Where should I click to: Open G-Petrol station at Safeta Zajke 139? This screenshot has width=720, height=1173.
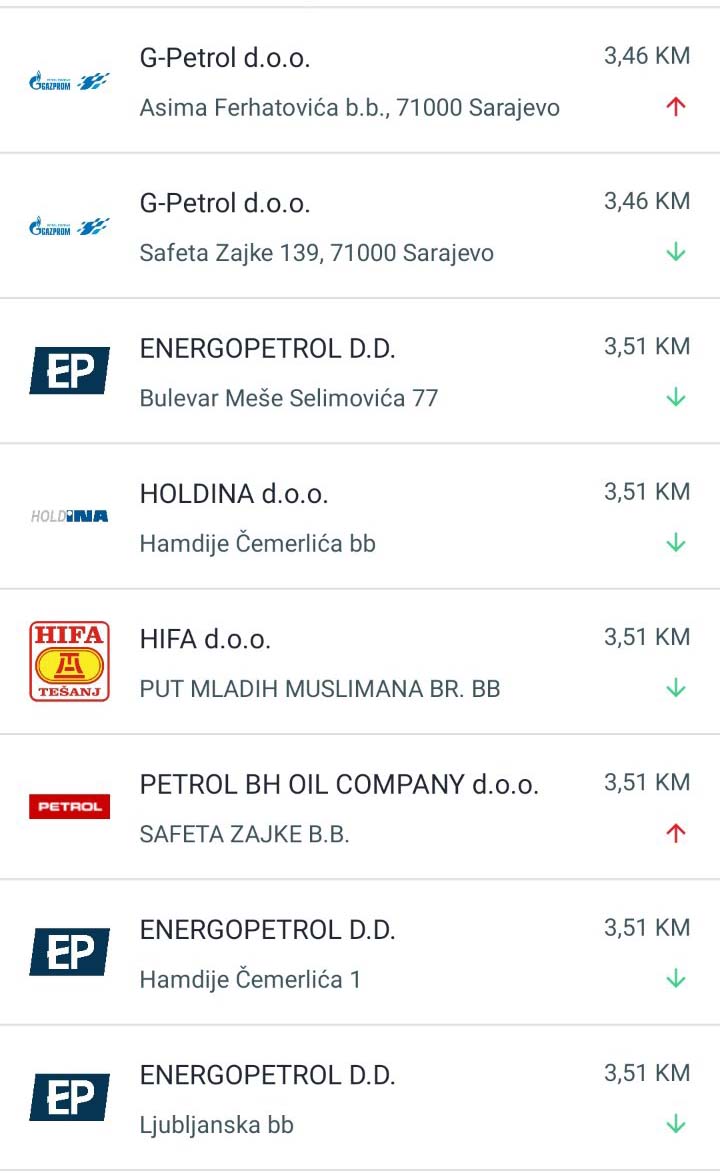[360, 226]
